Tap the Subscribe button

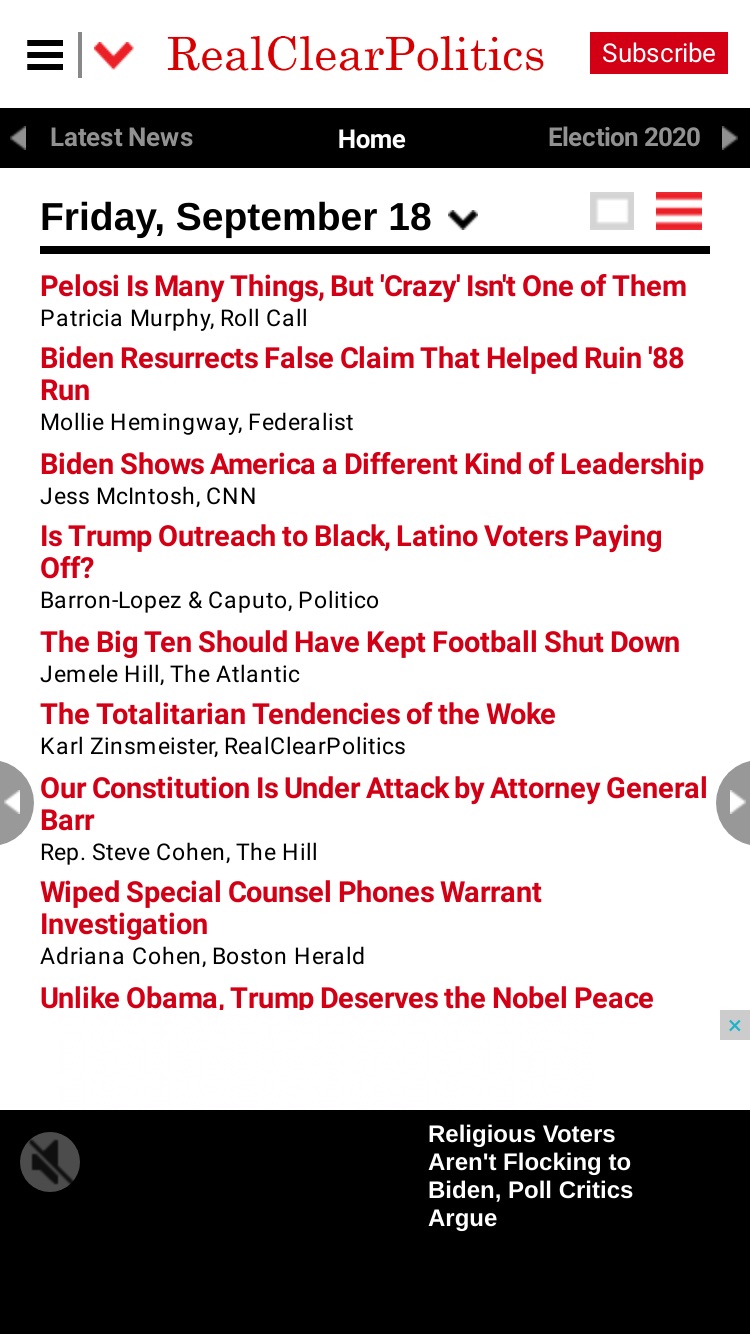pyautogui.click(x=659, y=53)
